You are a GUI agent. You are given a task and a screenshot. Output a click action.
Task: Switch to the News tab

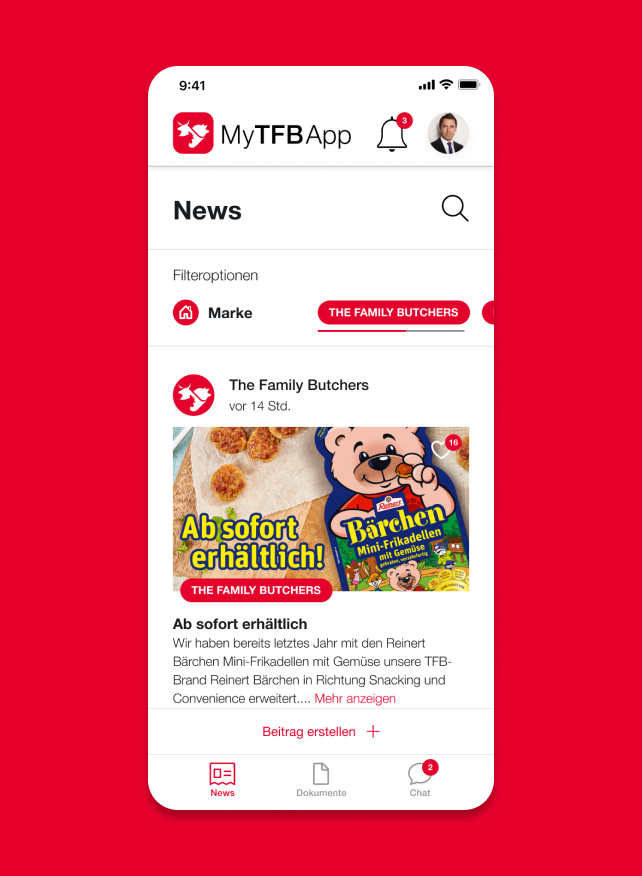coord(222,779)
